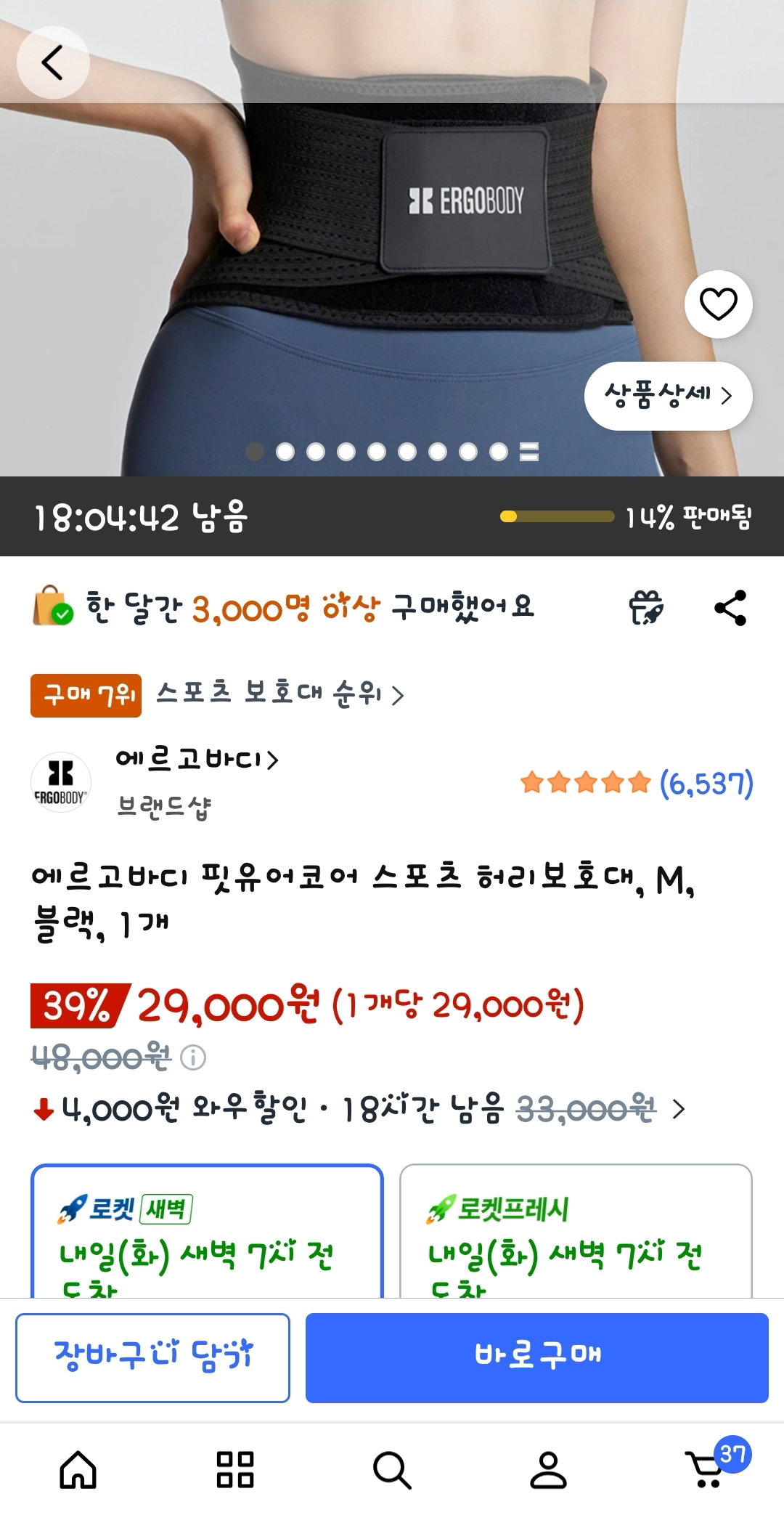
Task: Open my profile tab
Action: pos(548,1470)
